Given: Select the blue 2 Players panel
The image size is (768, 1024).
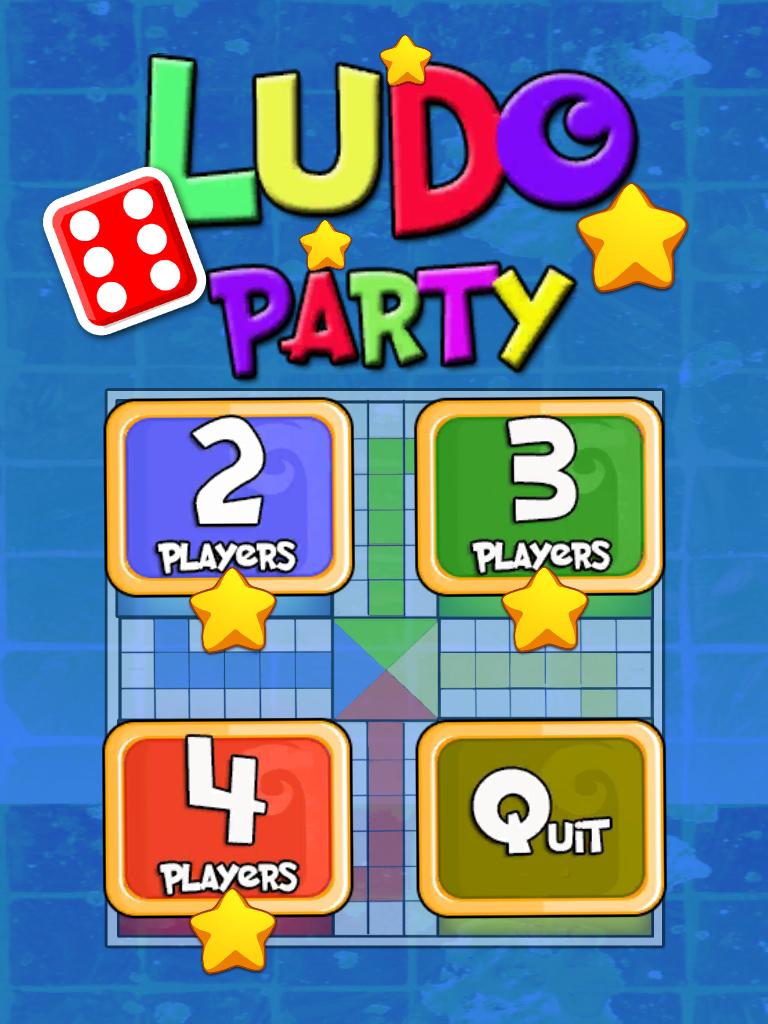Looking at the screenshot, I should 228,490.
